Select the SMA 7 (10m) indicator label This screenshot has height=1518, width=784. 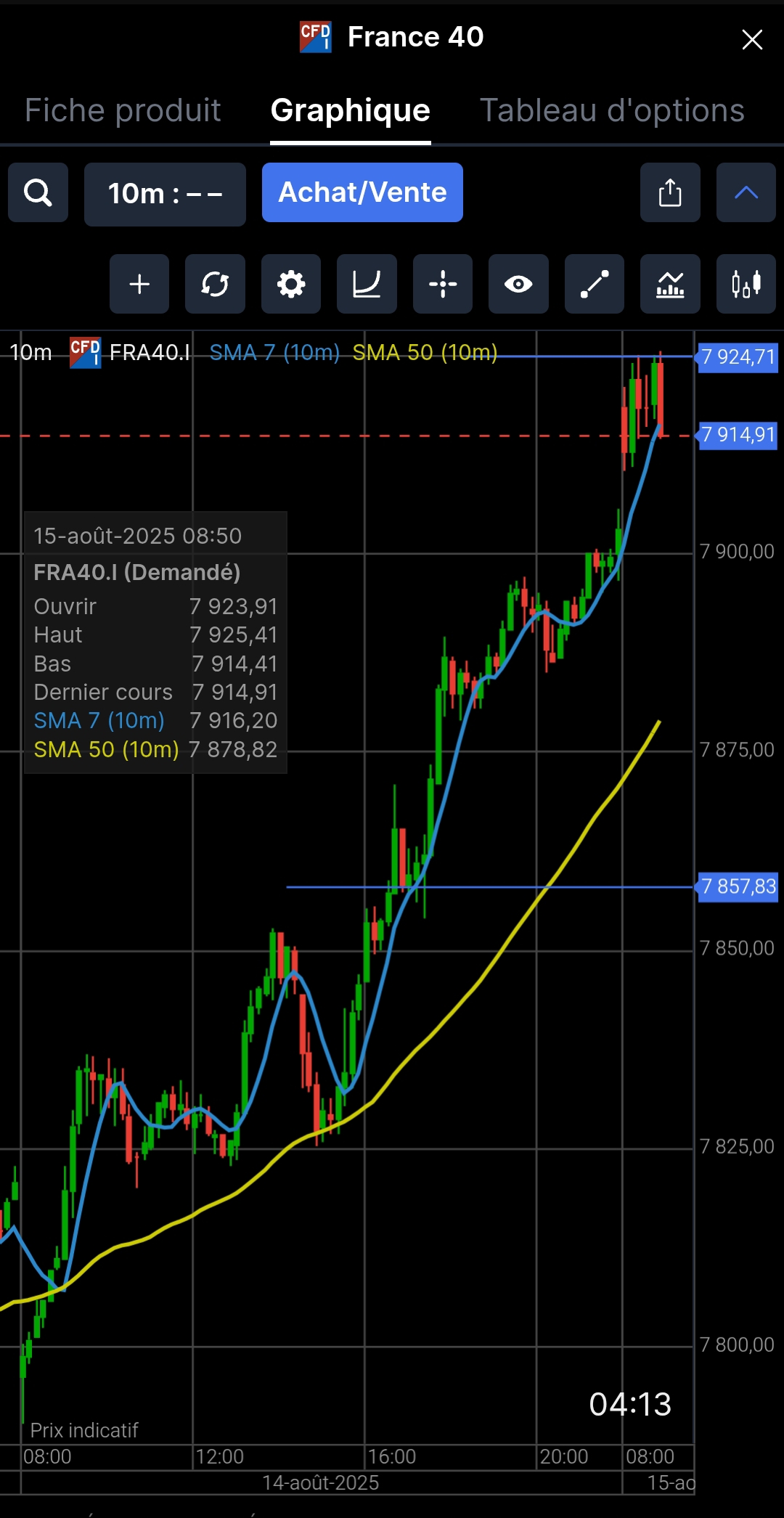click(274, 353)
